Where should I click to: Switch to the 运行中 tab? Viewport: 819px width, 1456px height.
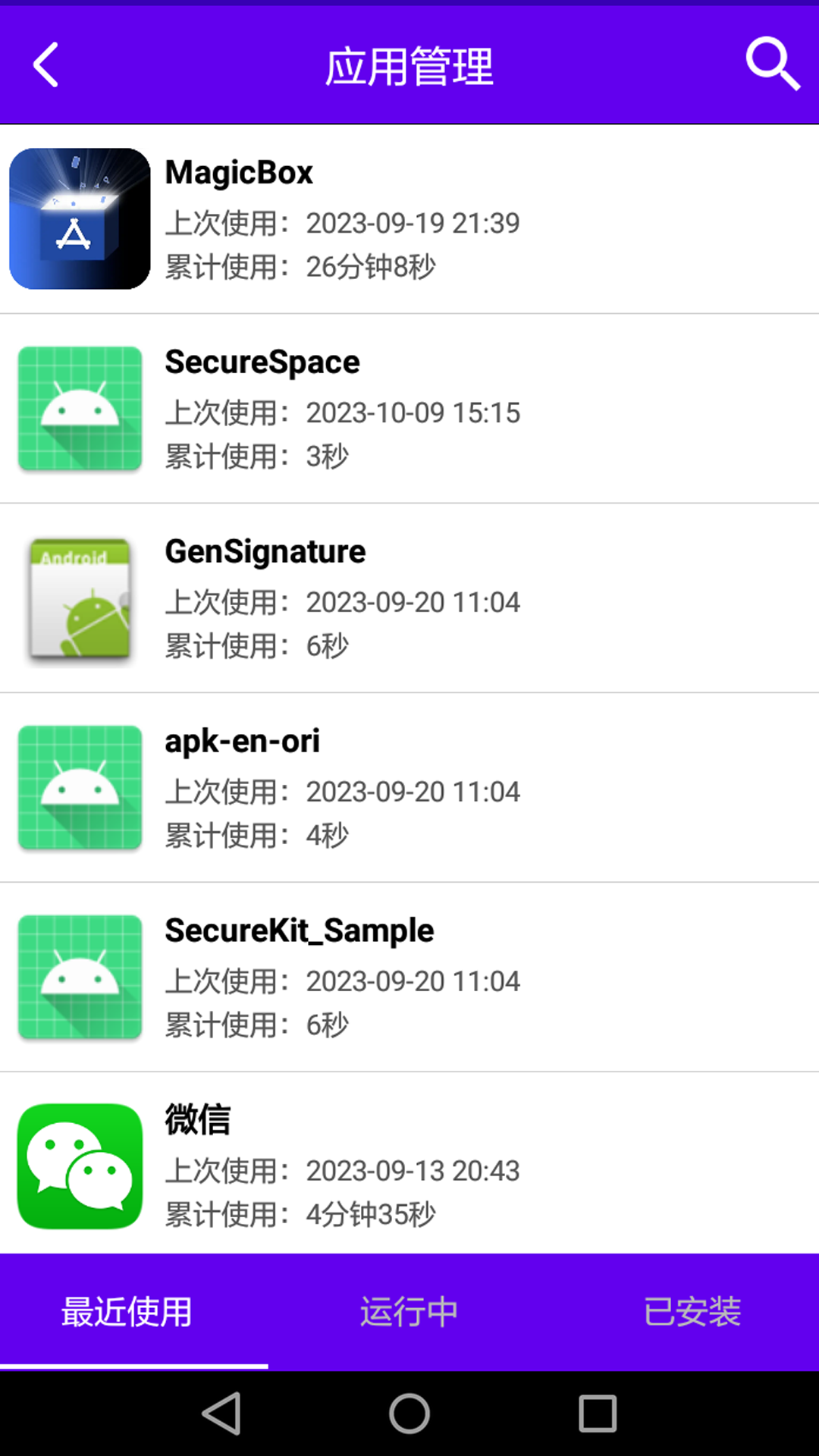[409, 1312]
